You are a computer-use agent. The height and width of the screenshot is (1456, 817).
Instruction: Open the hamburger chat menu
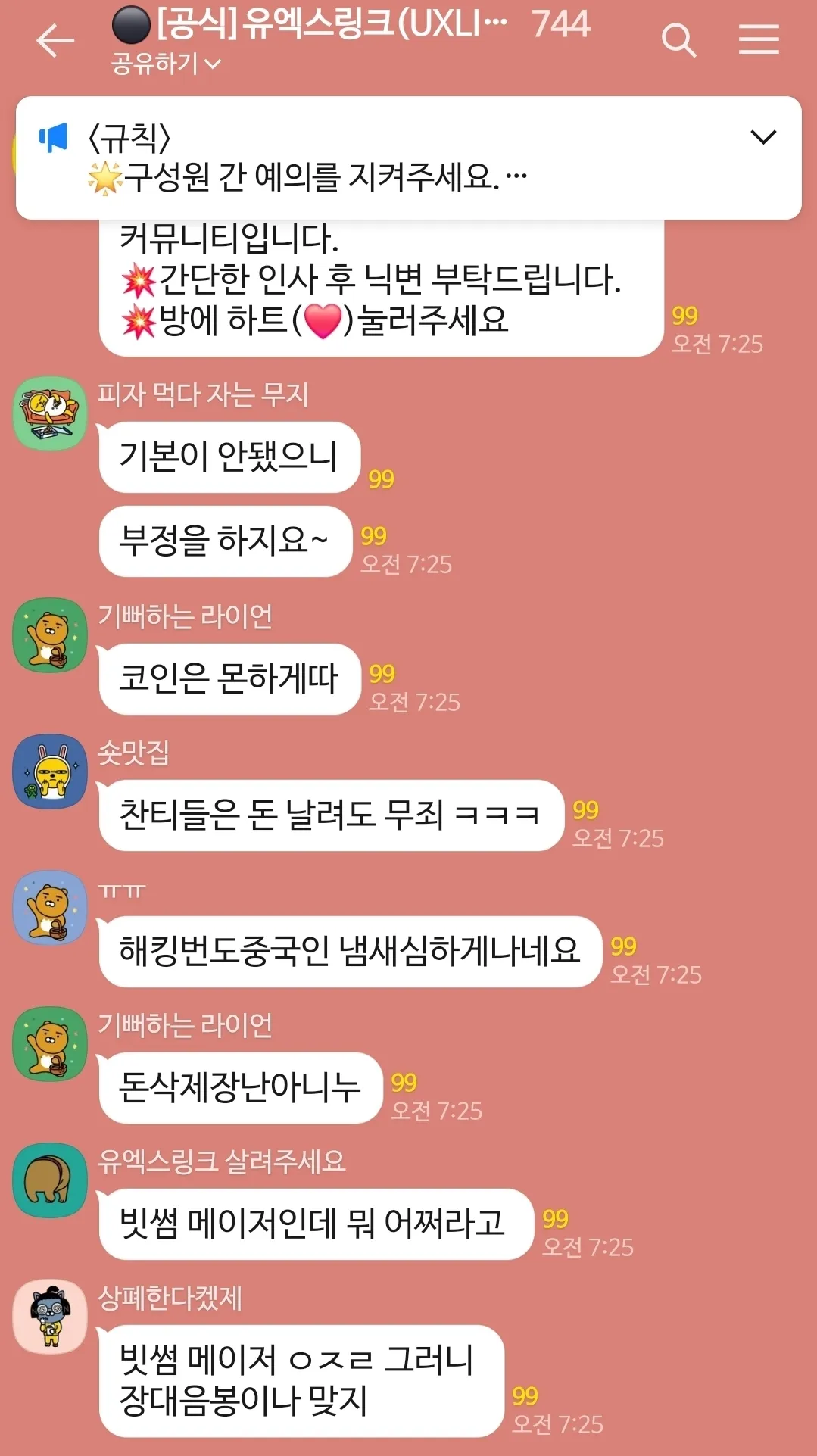point(759,39)
